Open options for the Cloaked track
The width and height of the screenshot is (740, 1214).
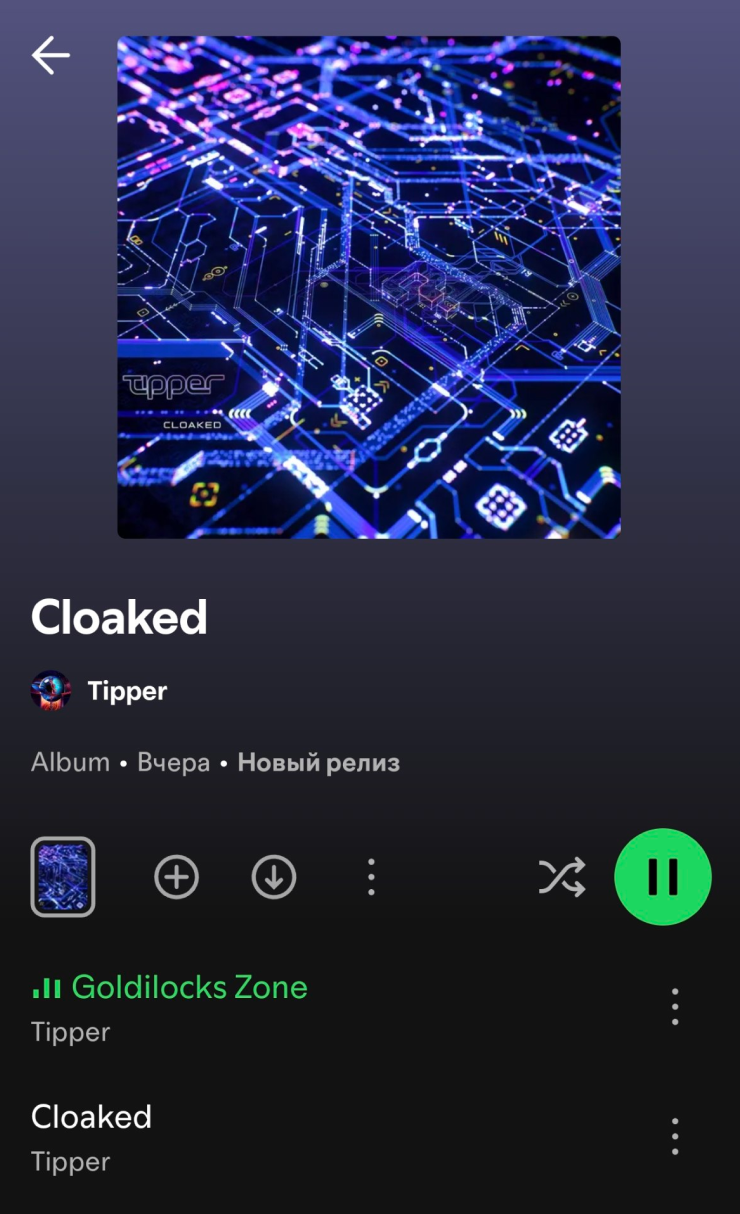click(675, 1137)
